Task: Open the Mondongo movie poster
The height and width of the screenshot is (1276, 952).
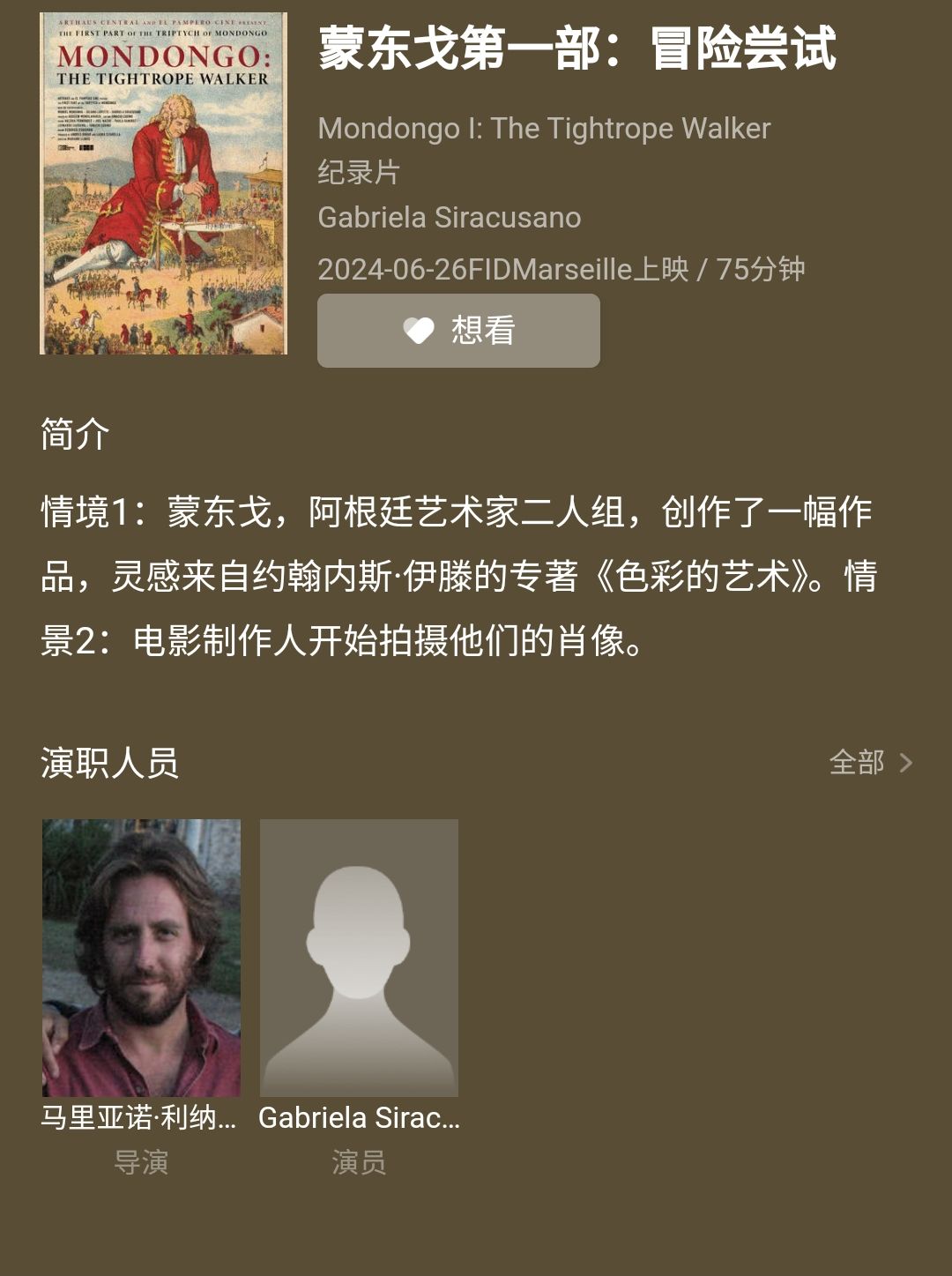Action: coord(164,183)
